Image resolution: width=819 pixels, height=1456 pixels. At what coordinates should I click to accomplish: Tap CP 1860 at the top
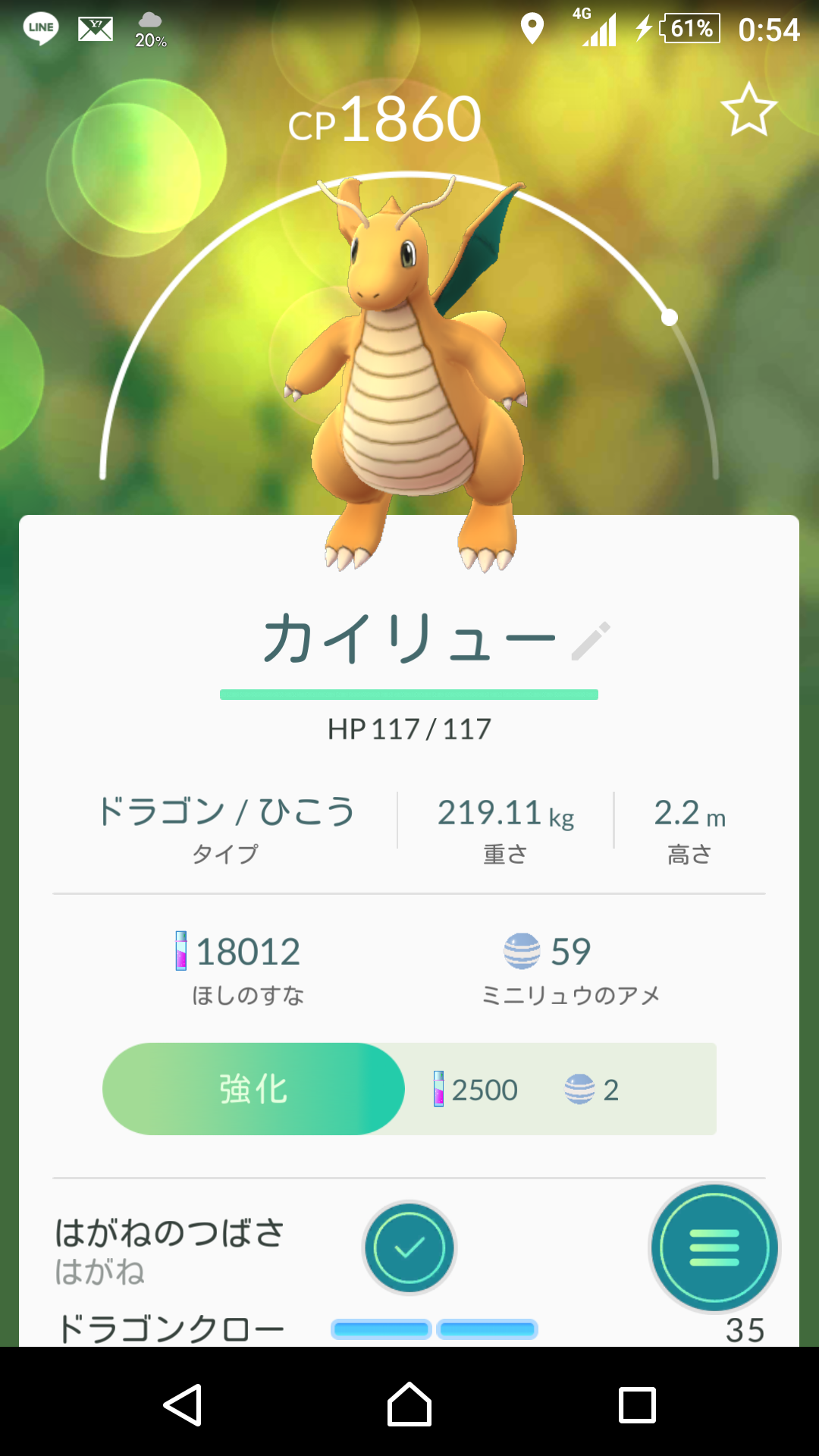[x=385, y=119]
